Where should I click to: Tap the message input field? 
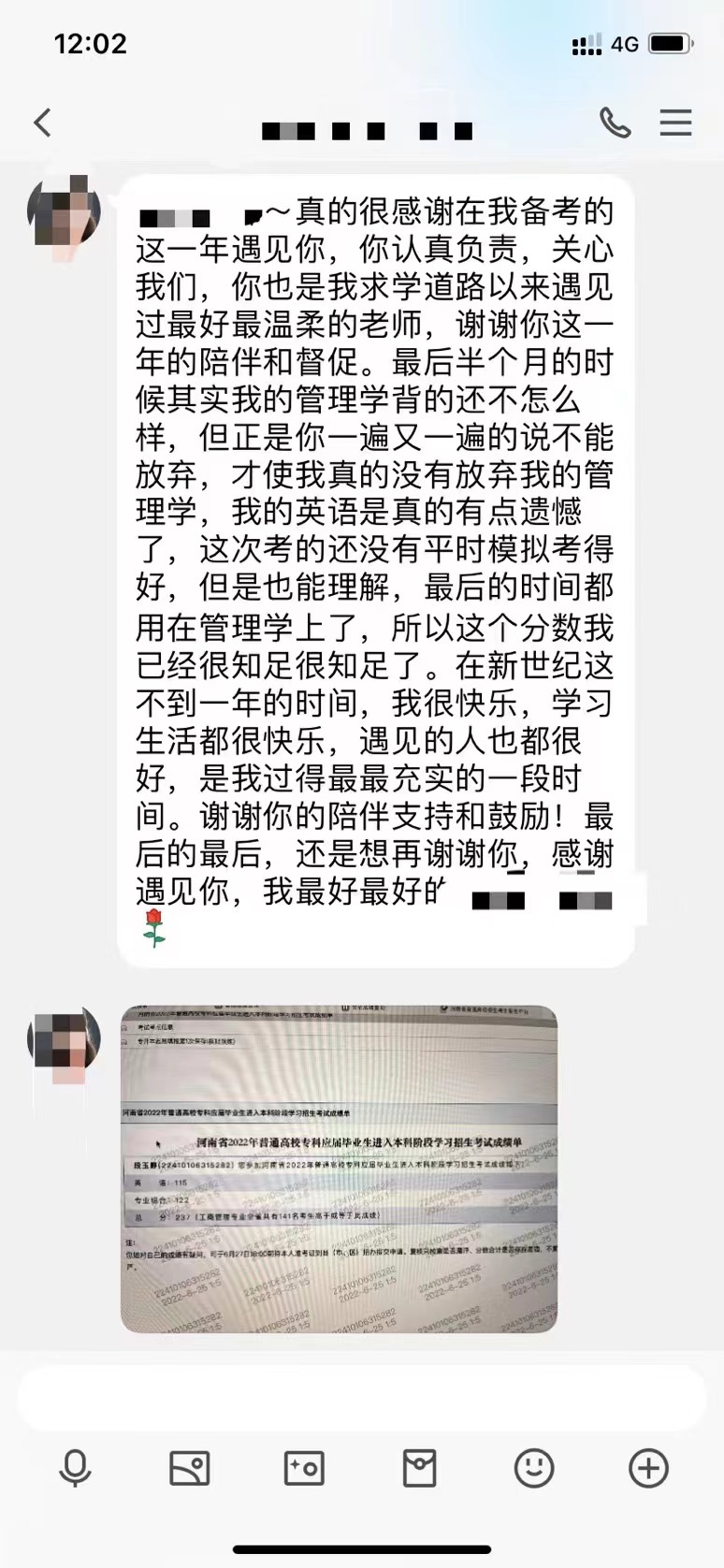point(361,1397)
